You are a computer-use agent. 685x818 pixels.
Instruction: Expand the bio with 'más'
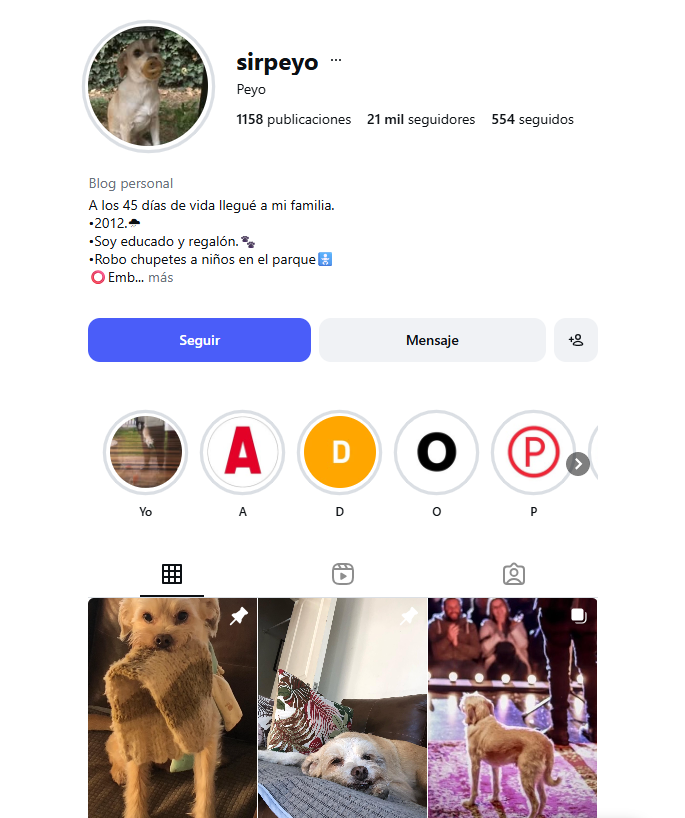160,277
